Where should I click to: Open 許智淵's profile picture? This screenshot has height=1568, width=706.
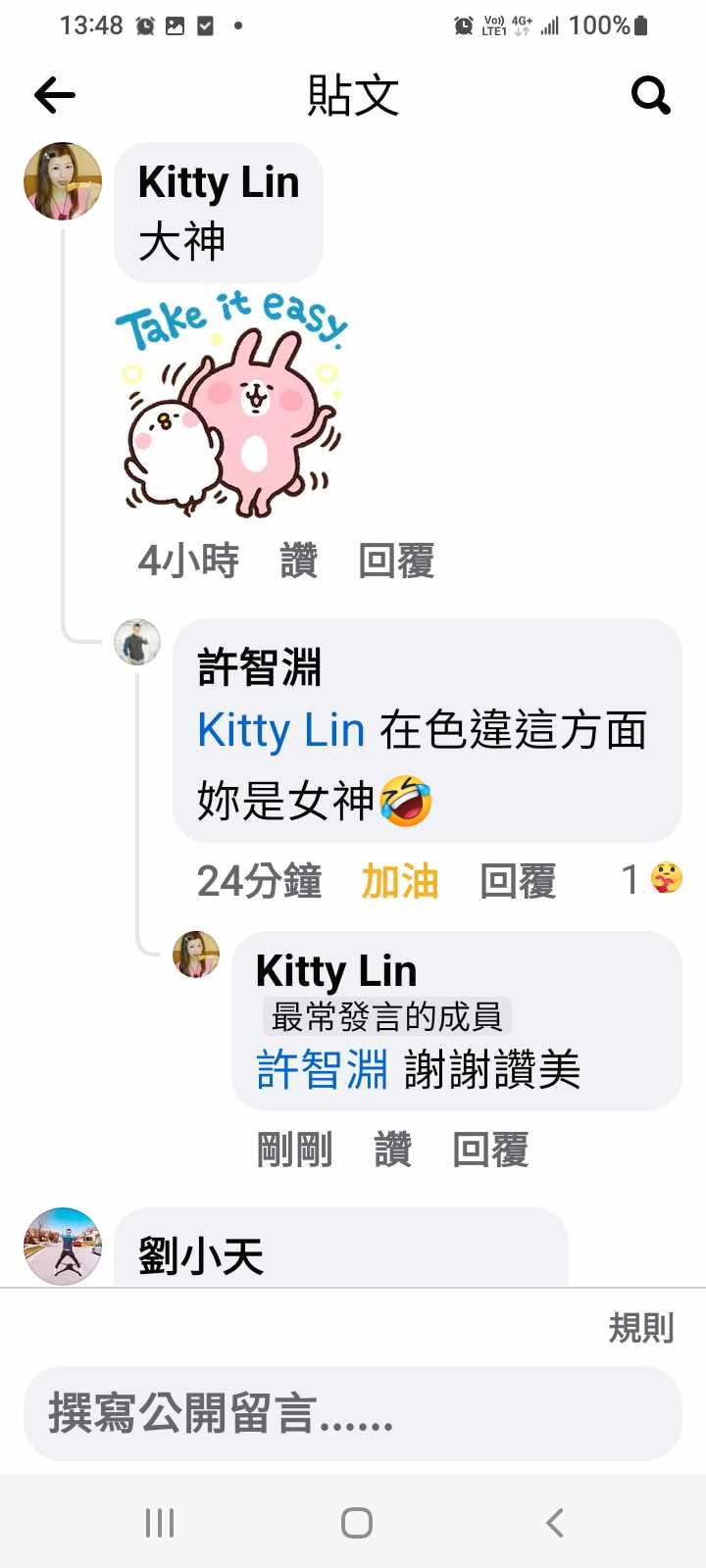[x=137, y=643]
